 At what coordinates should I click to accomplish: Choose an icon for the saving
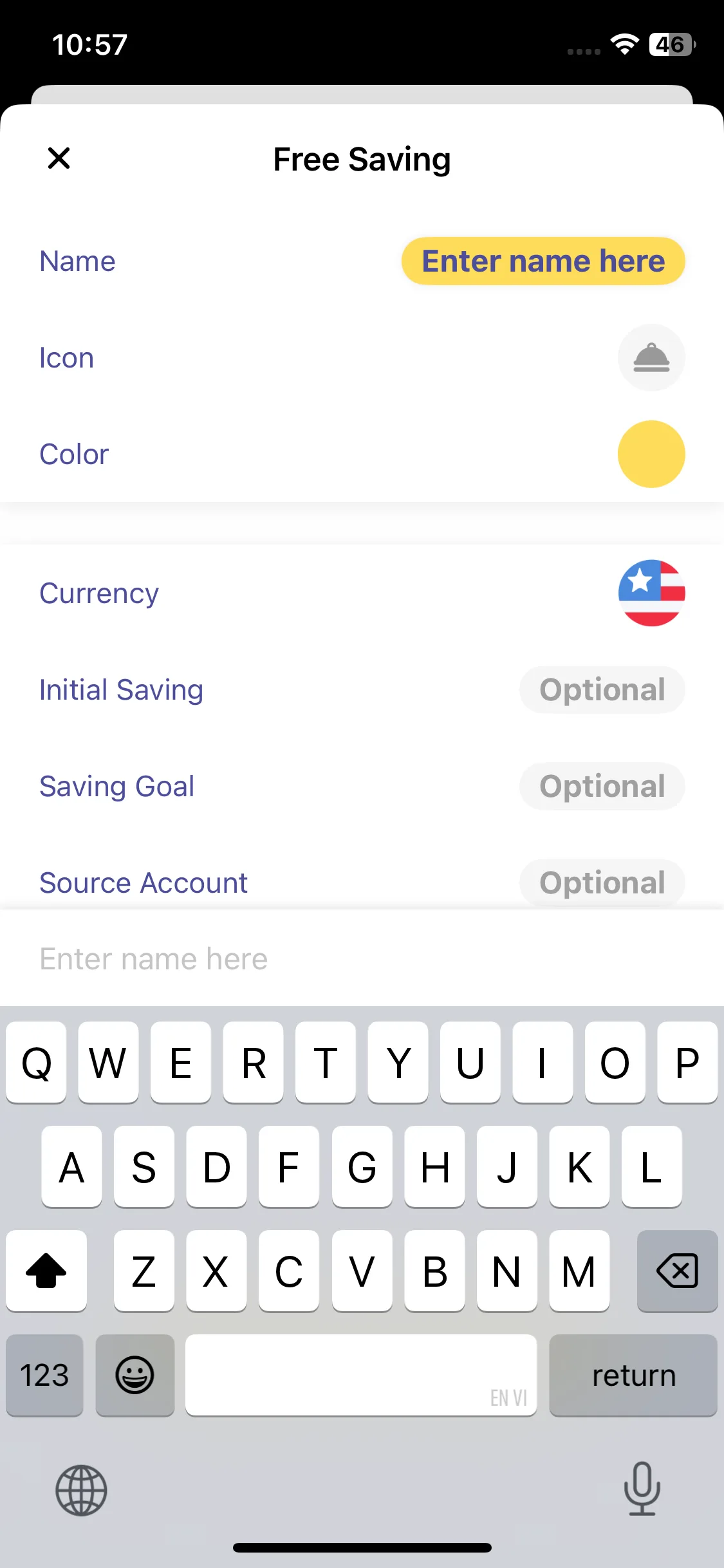[651, 358]
